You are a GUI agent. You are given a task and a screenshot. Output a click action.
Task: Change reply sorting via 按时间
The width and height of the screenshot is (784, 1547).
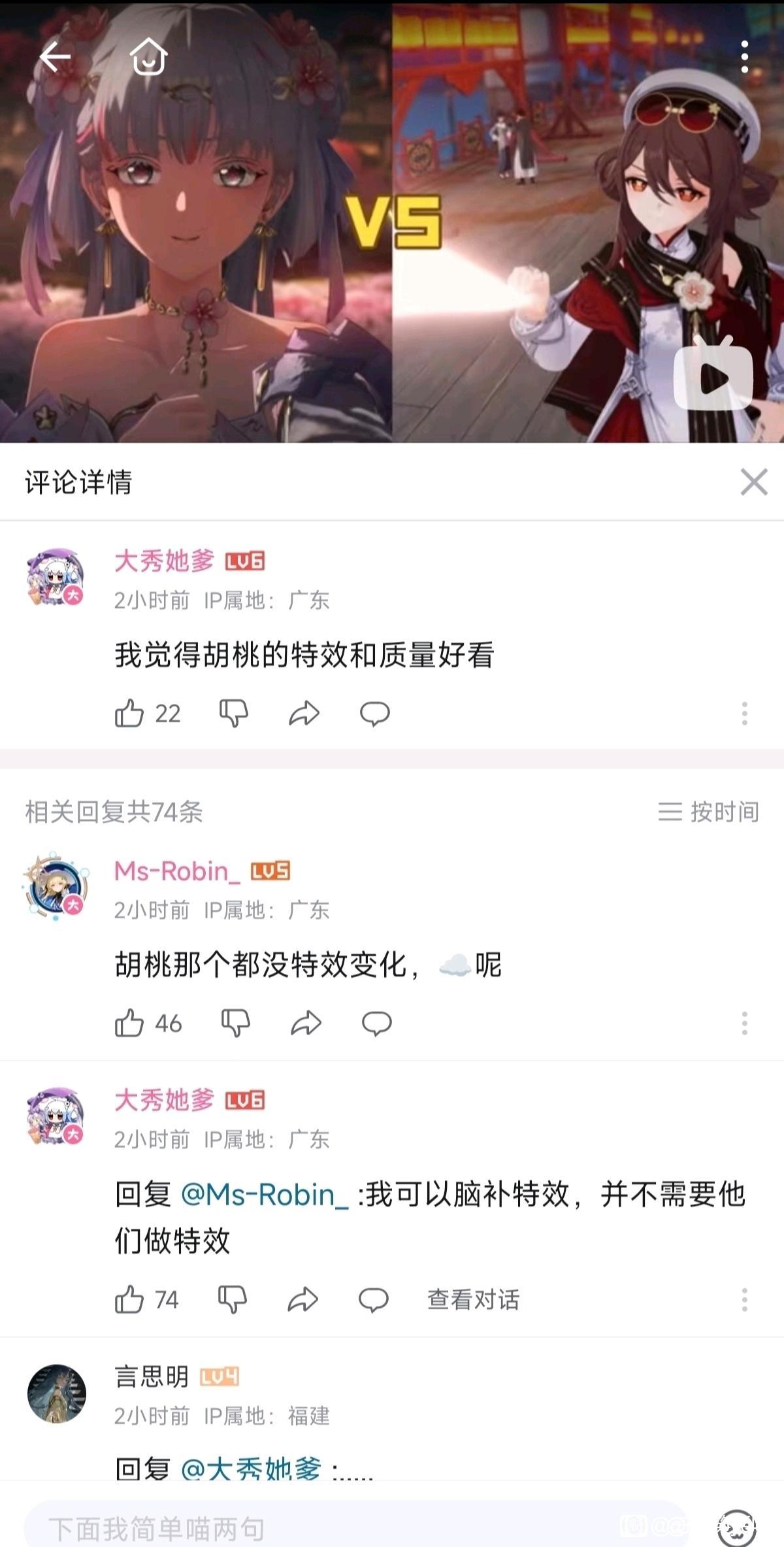(x=709, y=812)
